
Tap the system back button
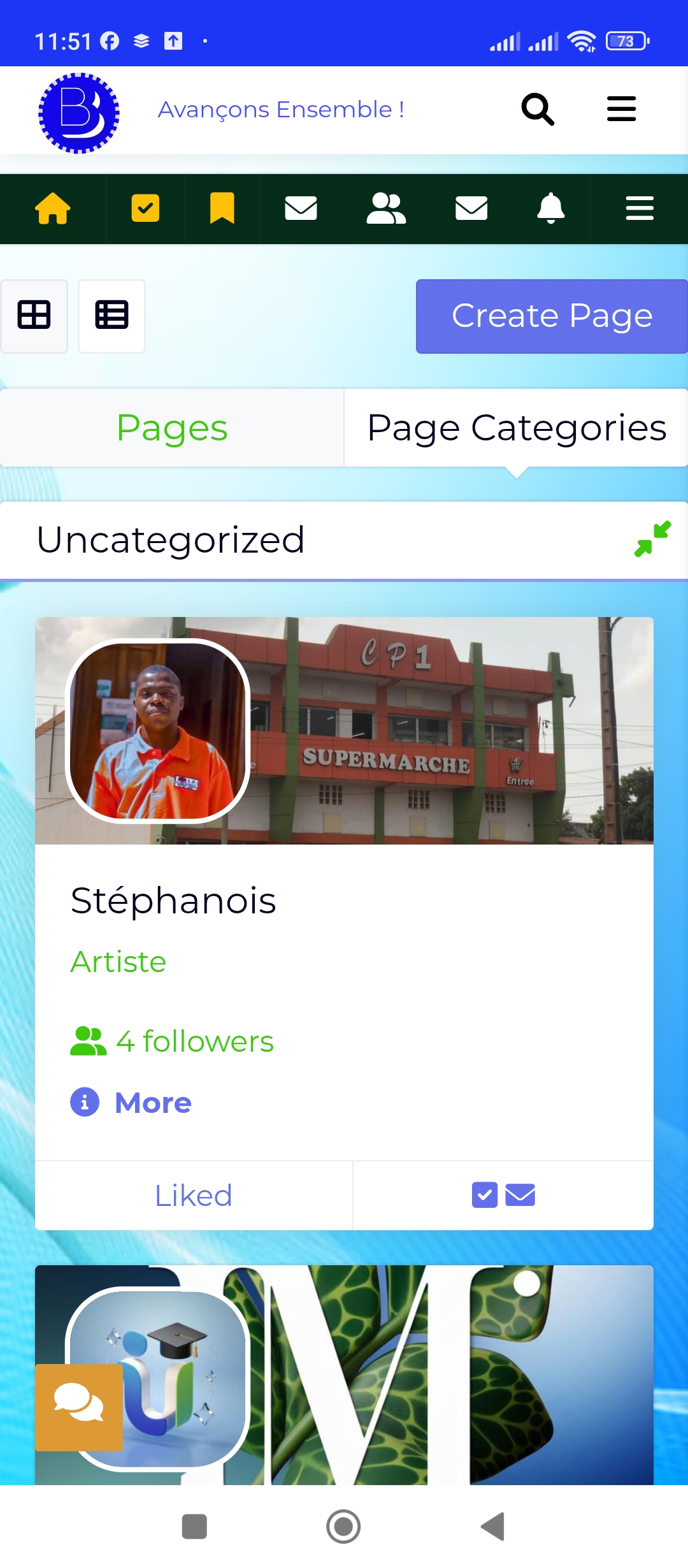pos(492,1527)
